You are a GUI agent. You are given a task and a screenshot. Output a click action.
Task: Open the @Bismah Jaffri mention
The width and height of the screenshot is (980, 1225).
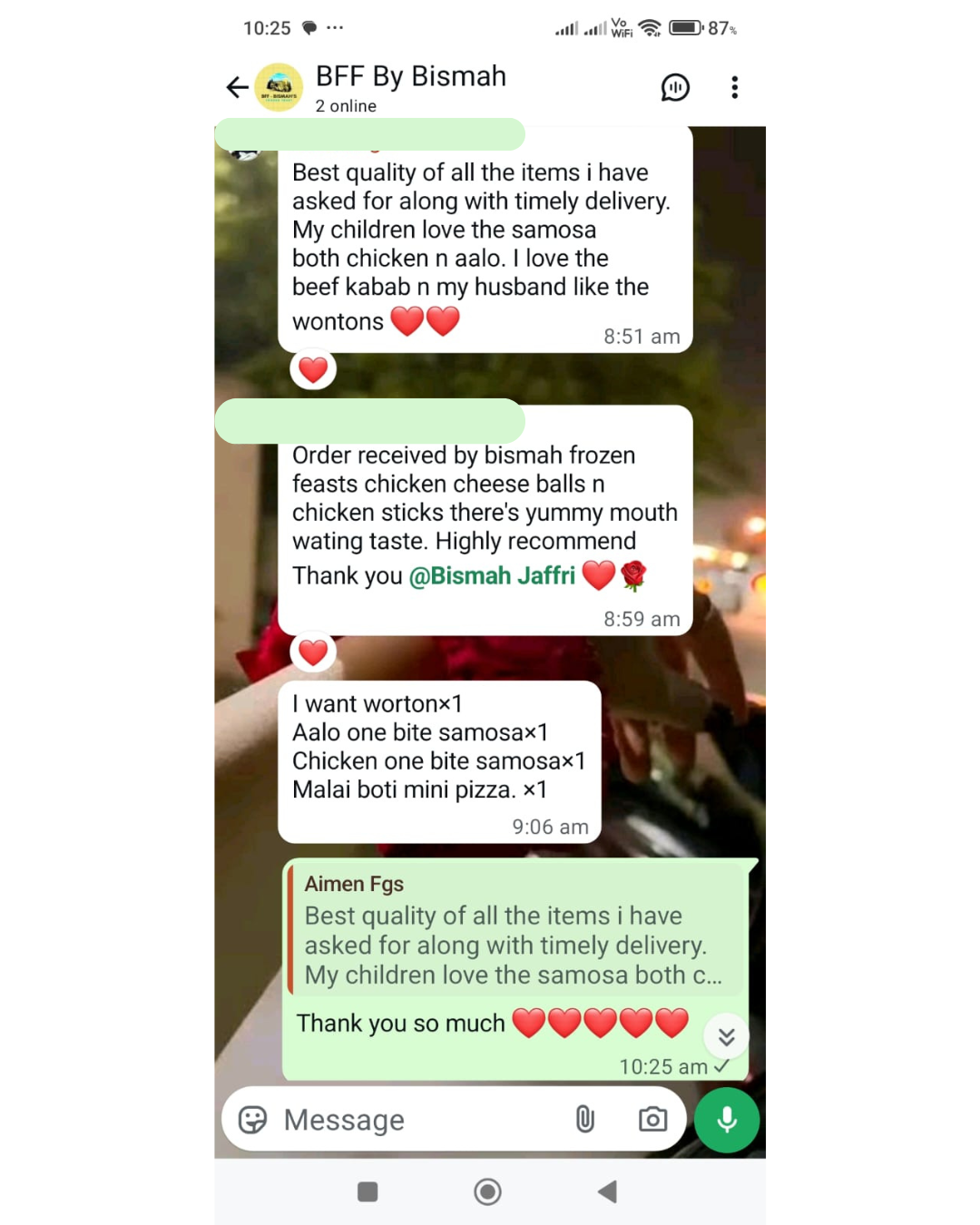pos(492,576)
